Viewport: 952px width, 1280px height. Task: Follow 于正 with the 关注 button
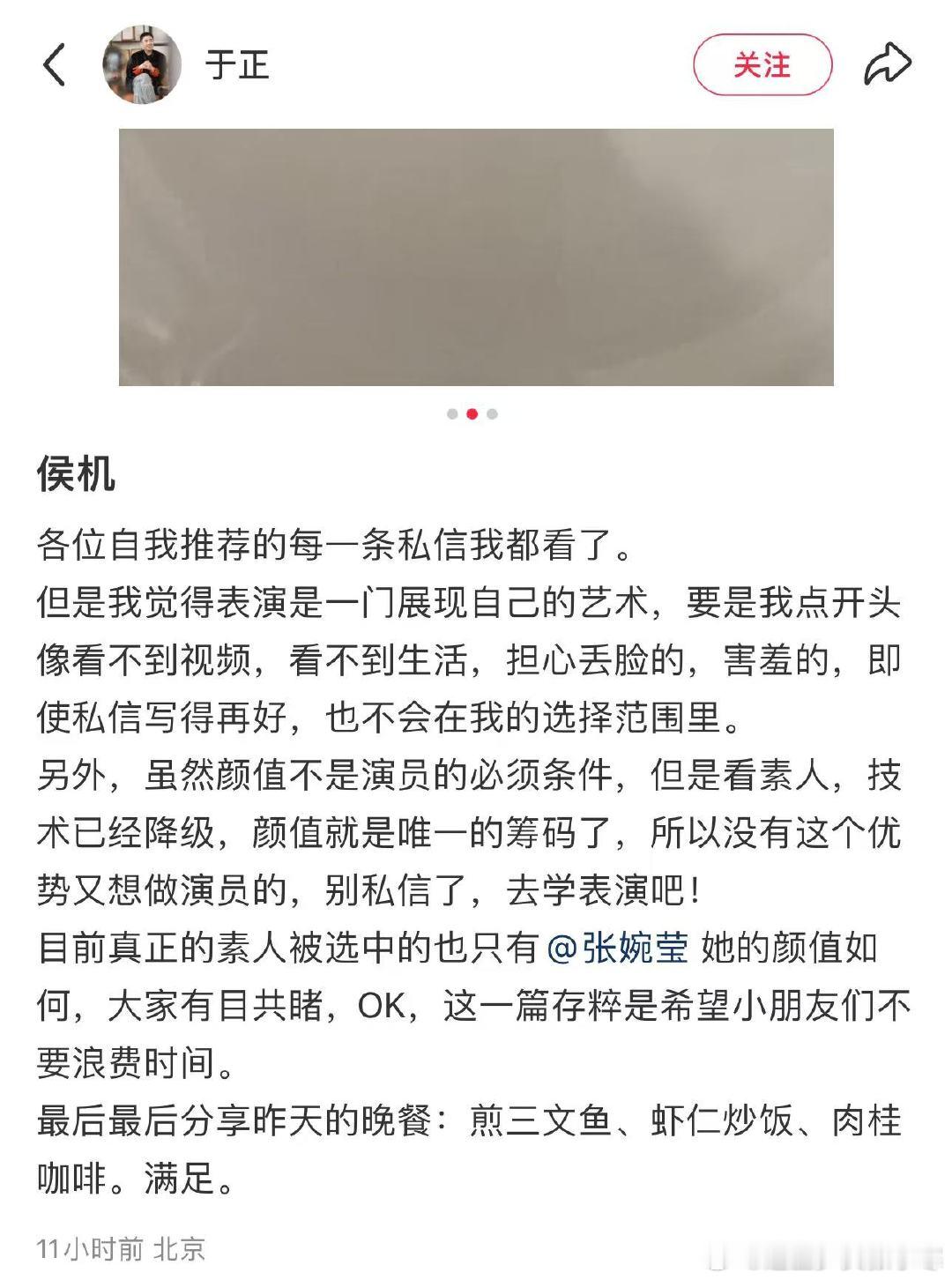click(x=762, y=64)
